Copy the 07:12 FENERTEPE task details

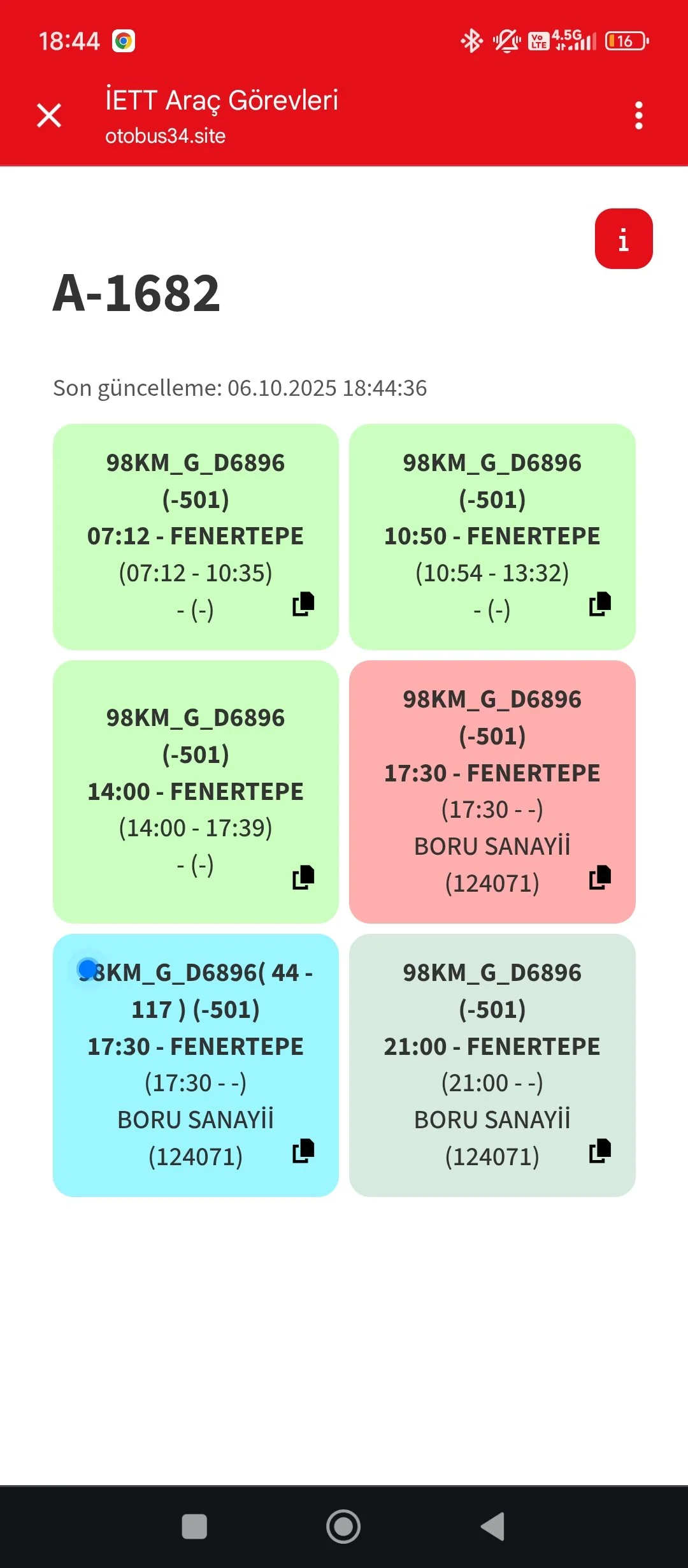(x=303, y=604)
